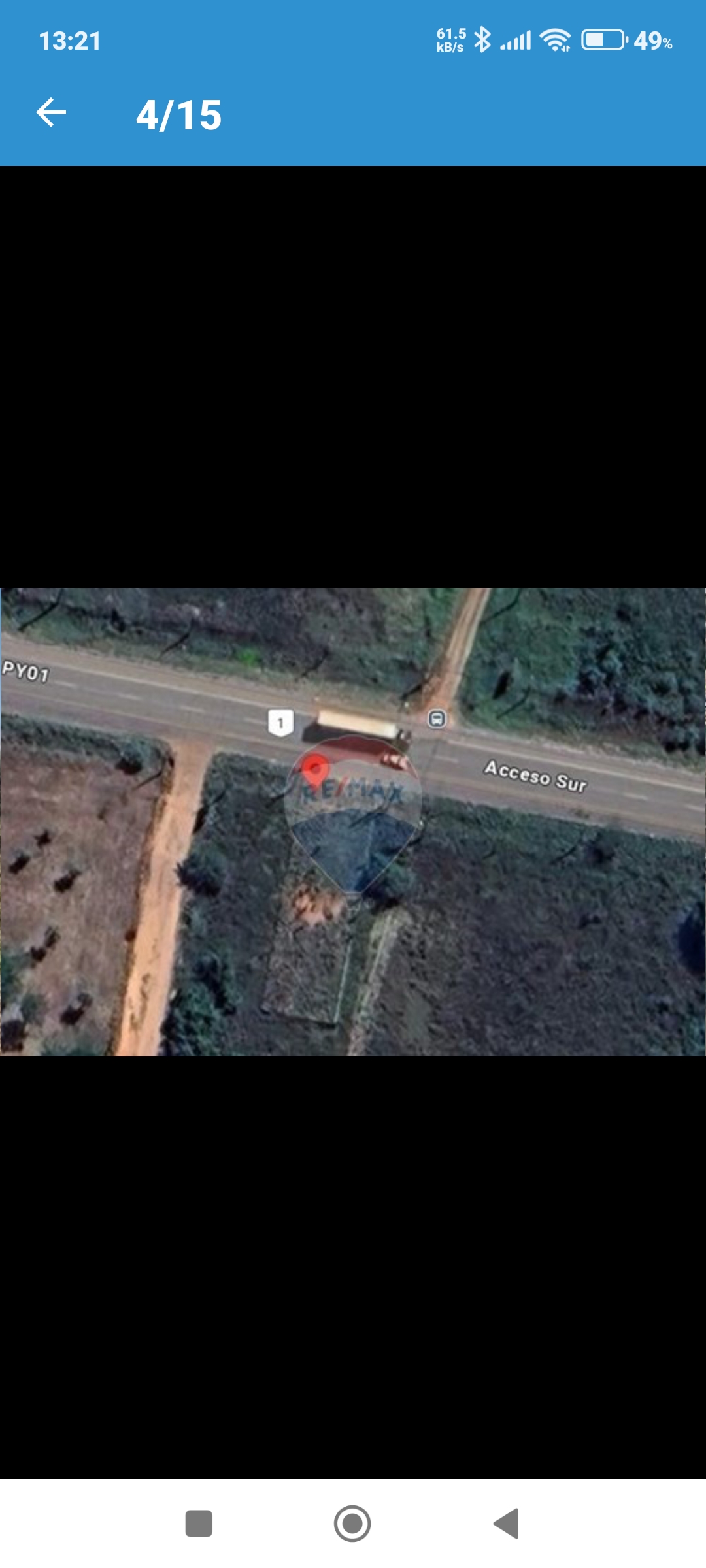Screen dimensions: 706x1568
Task: Go back using the app bar arrow
Action: click(51, 113)
